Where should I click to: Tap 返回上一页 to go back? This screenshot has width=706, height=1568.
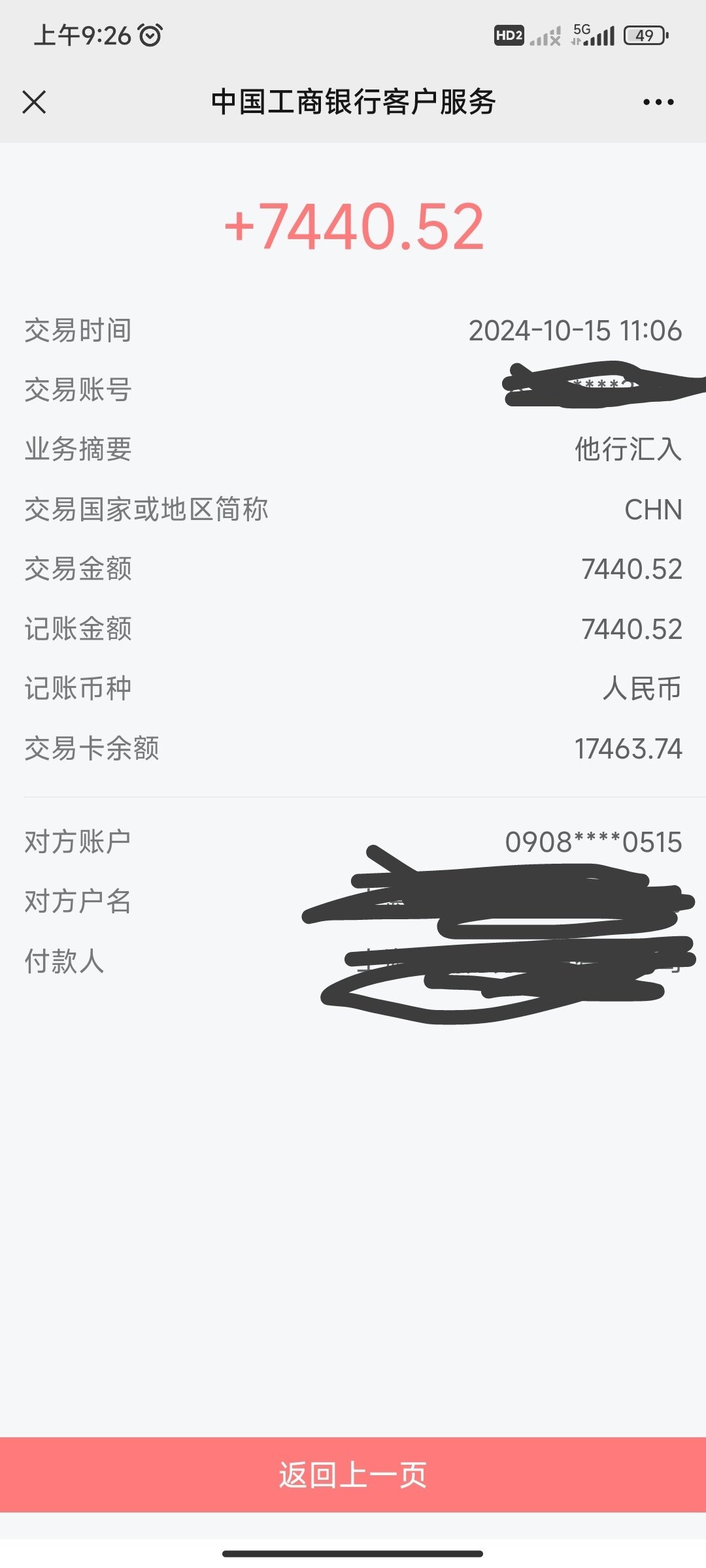coord(353,1475)
